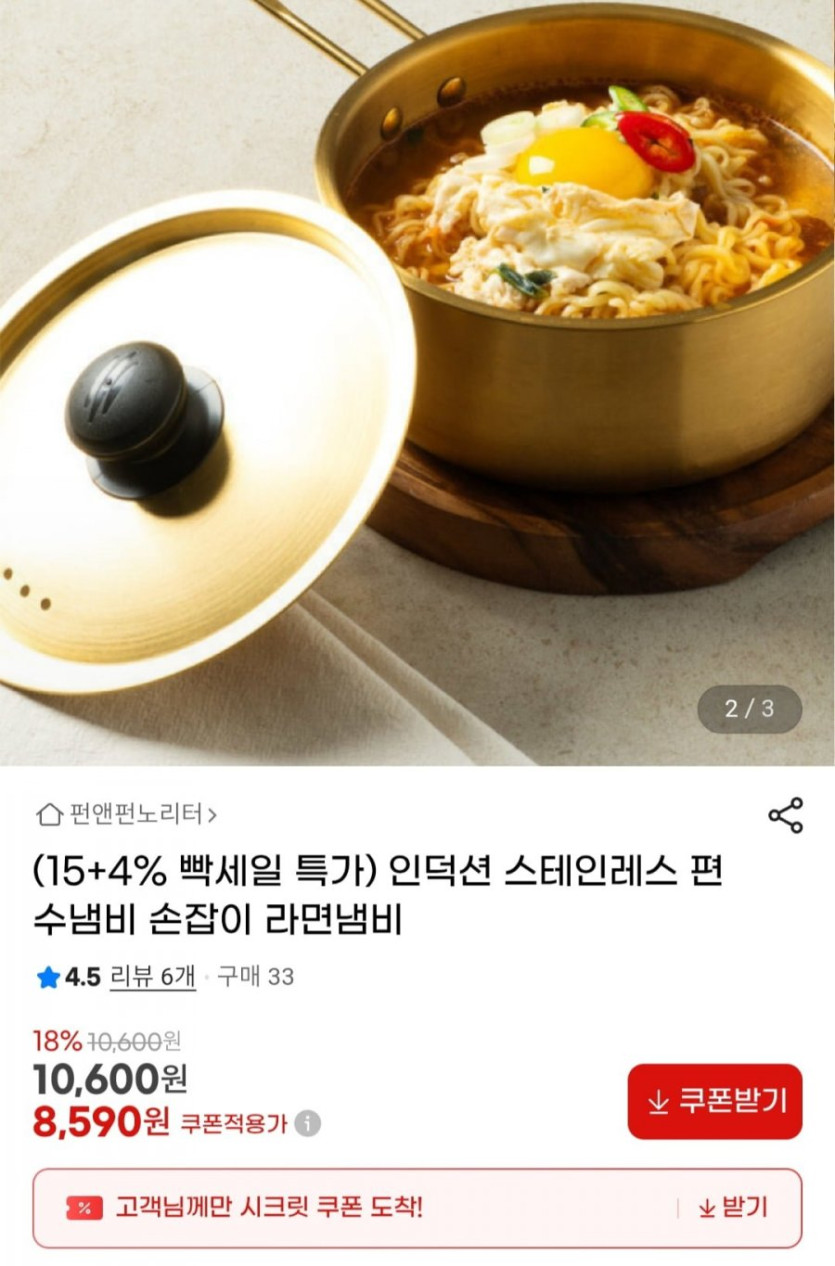
Task: Show info for 쿠폰적용가 price
Action: 308,1124
